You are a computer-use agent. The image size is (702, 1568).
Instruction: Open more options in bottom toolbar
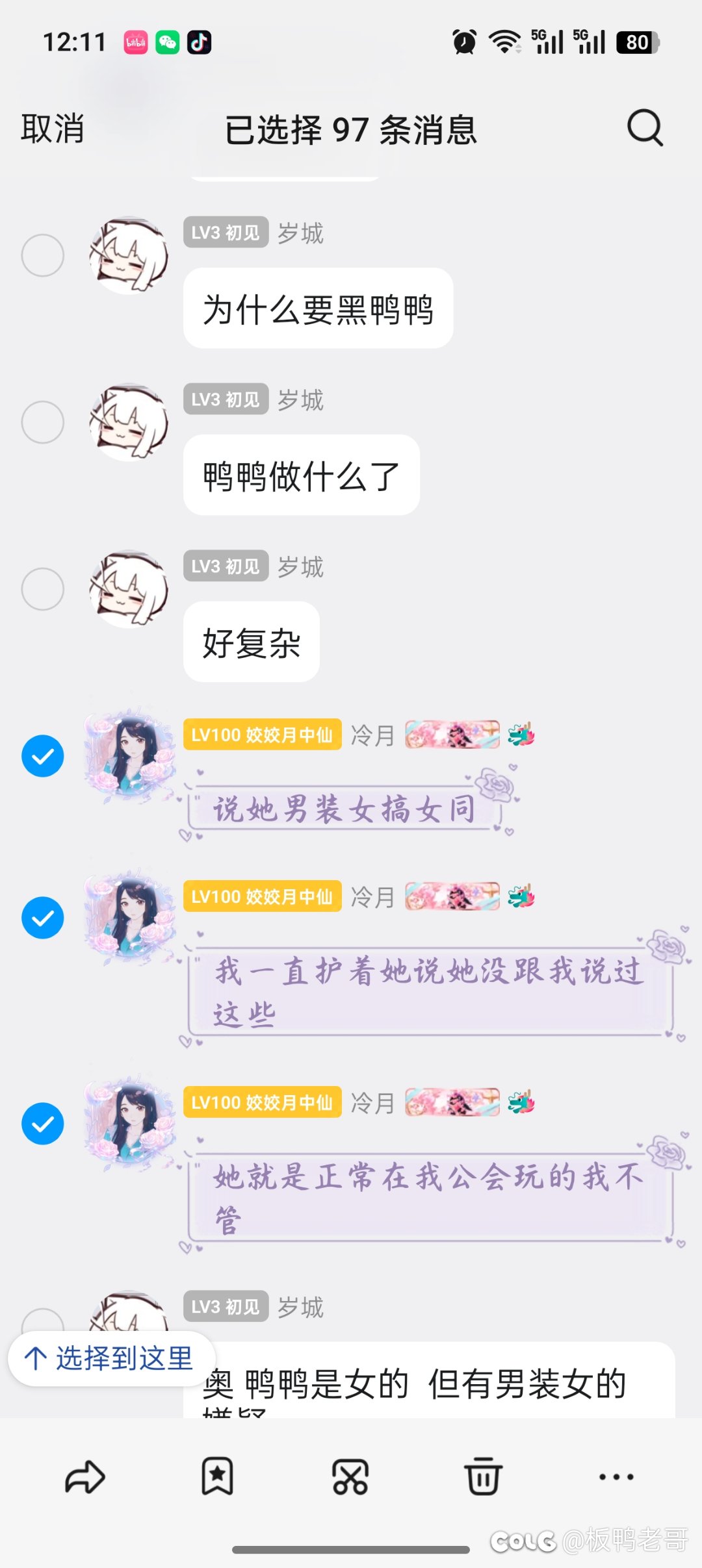pyautogui.click(x=616, y=1477)
